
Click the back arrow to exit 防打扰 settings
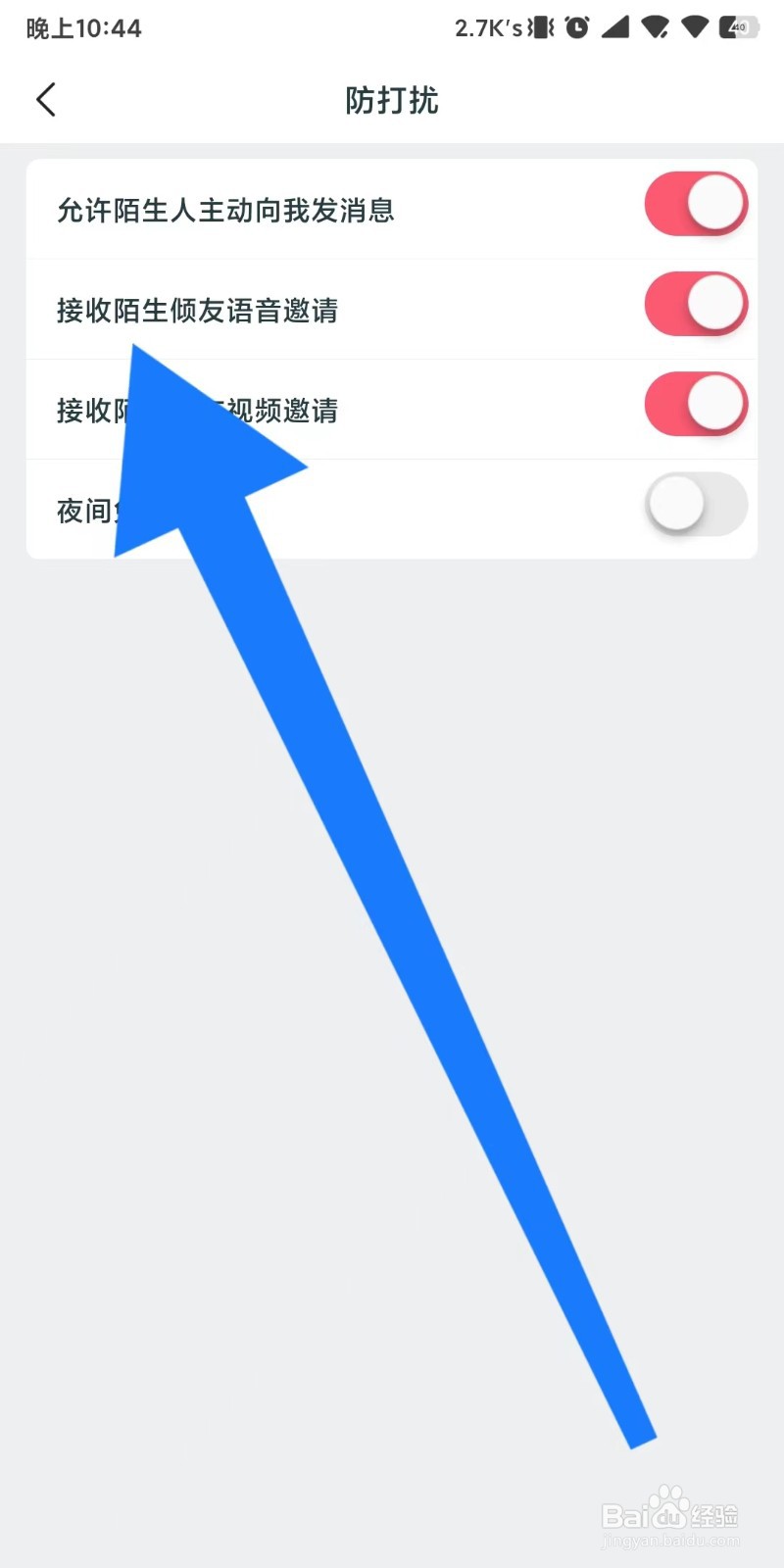click(45, 99)
